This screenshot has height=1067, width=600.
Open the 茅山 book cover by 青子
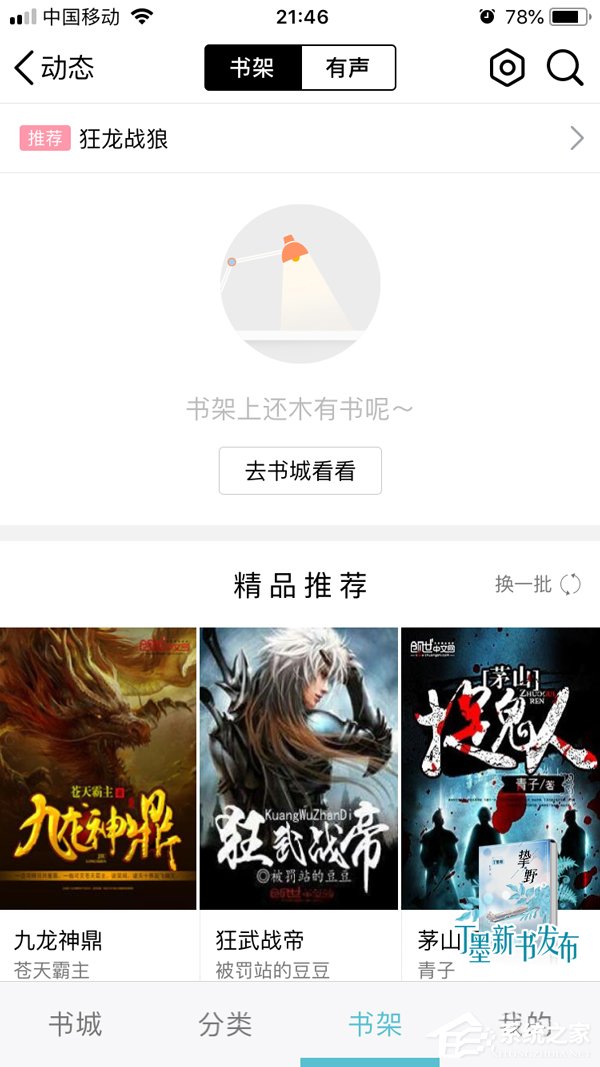[x=500, y=768]
